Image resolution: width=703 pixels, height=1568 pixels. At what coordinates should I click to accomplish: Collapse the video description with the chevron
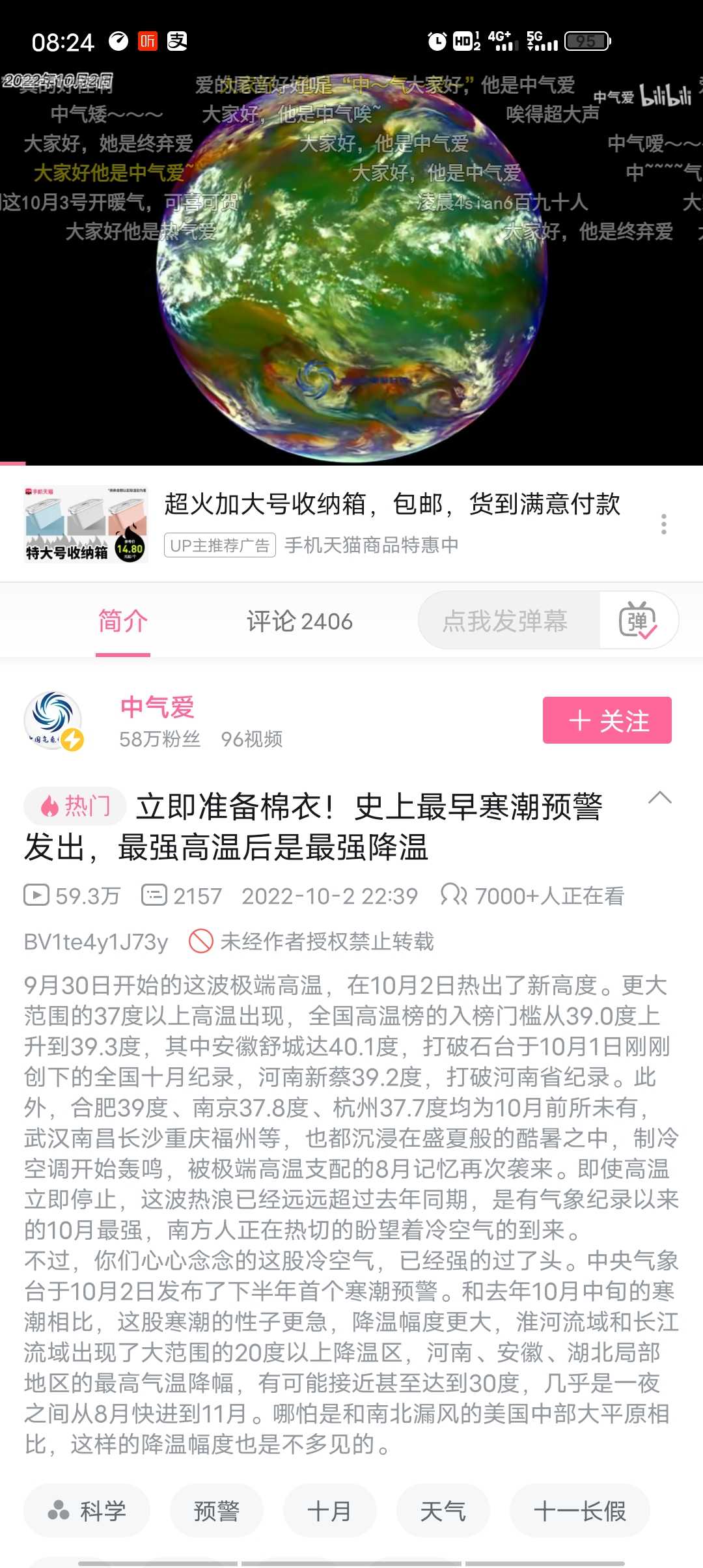[x=660, y=798]
